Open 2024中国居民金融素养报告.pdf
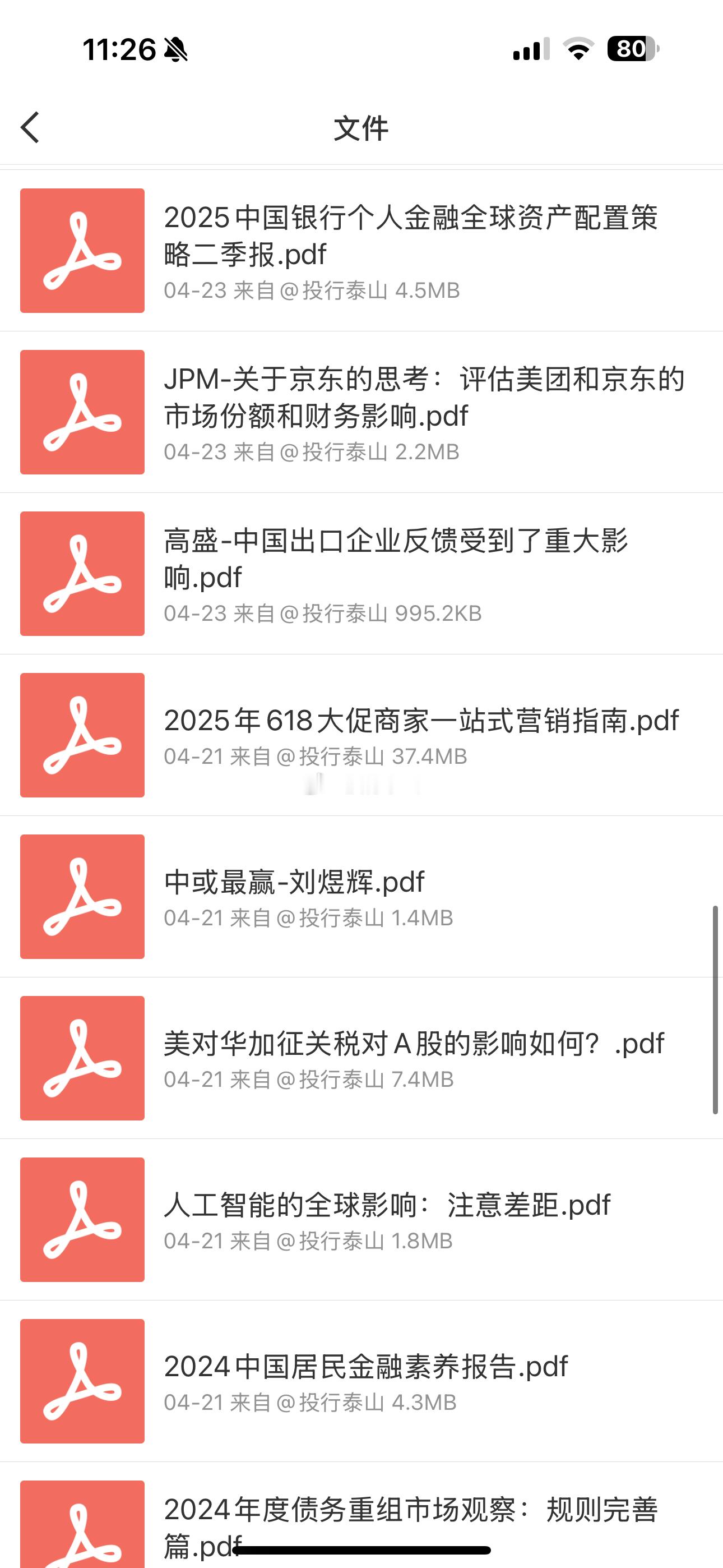 tap(361, 1381)
